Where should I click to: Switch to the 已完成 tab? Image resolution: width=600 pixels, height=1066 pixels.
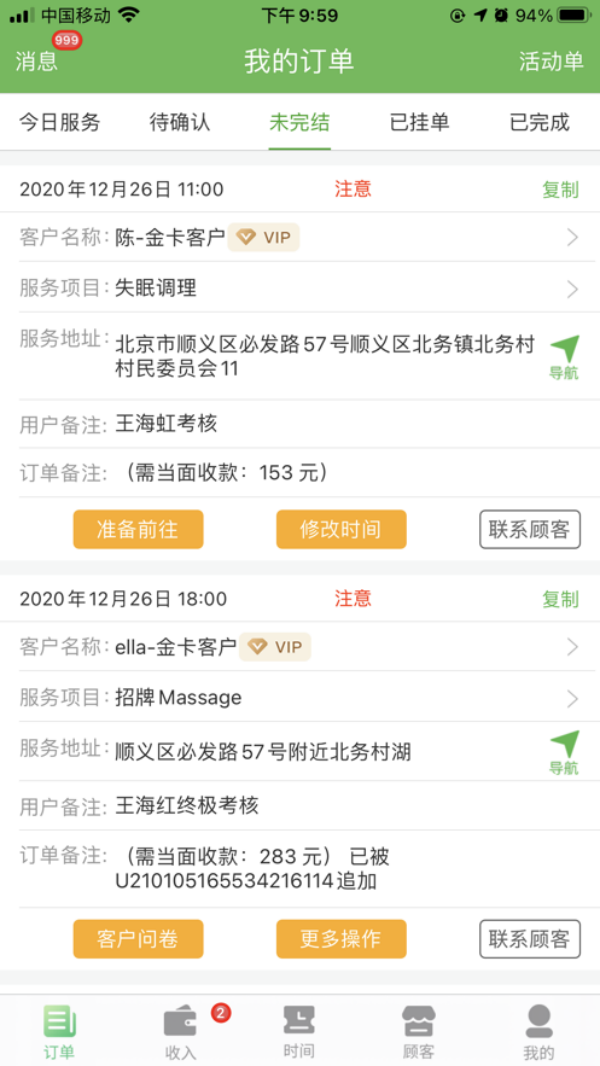(x=539, y=123)
